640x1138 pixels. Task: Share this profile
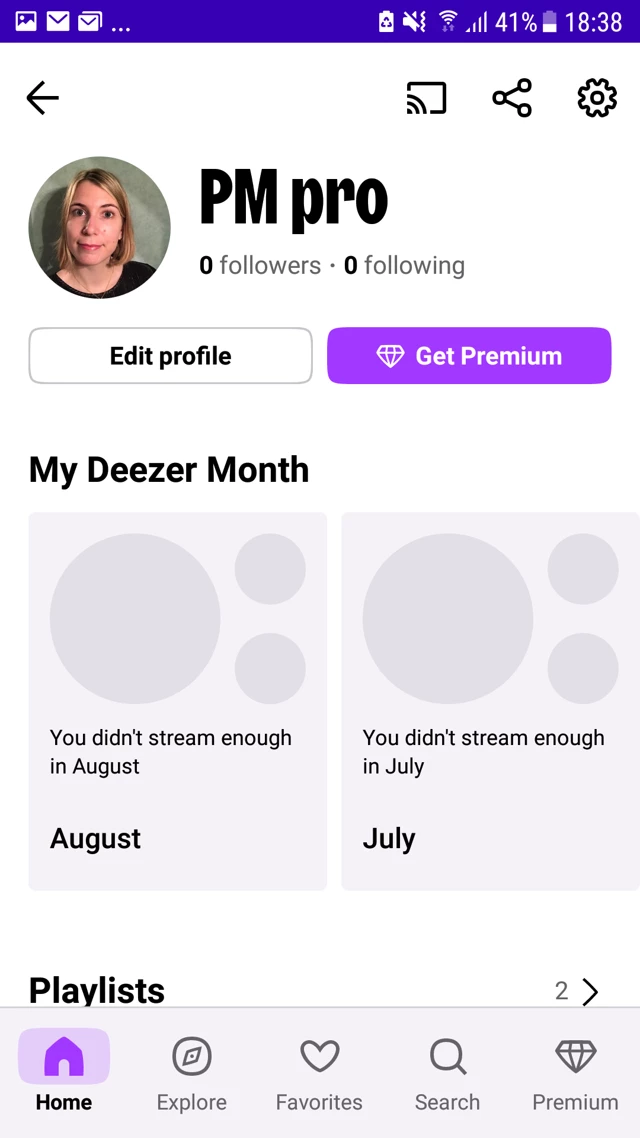pyautogui.click(x=512, y=98)
